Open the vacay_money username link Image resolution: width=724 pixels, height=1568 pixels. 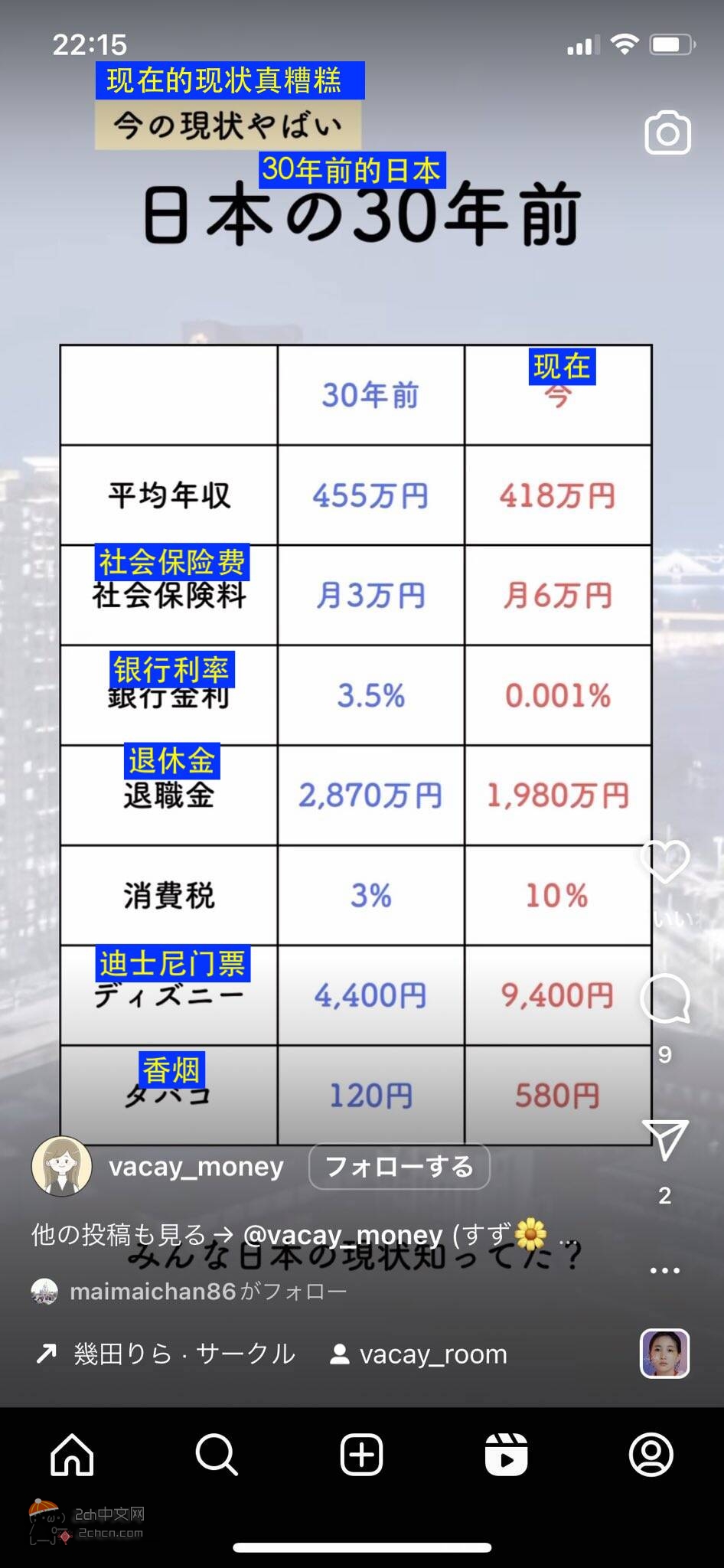click(x=196, y=1167)
